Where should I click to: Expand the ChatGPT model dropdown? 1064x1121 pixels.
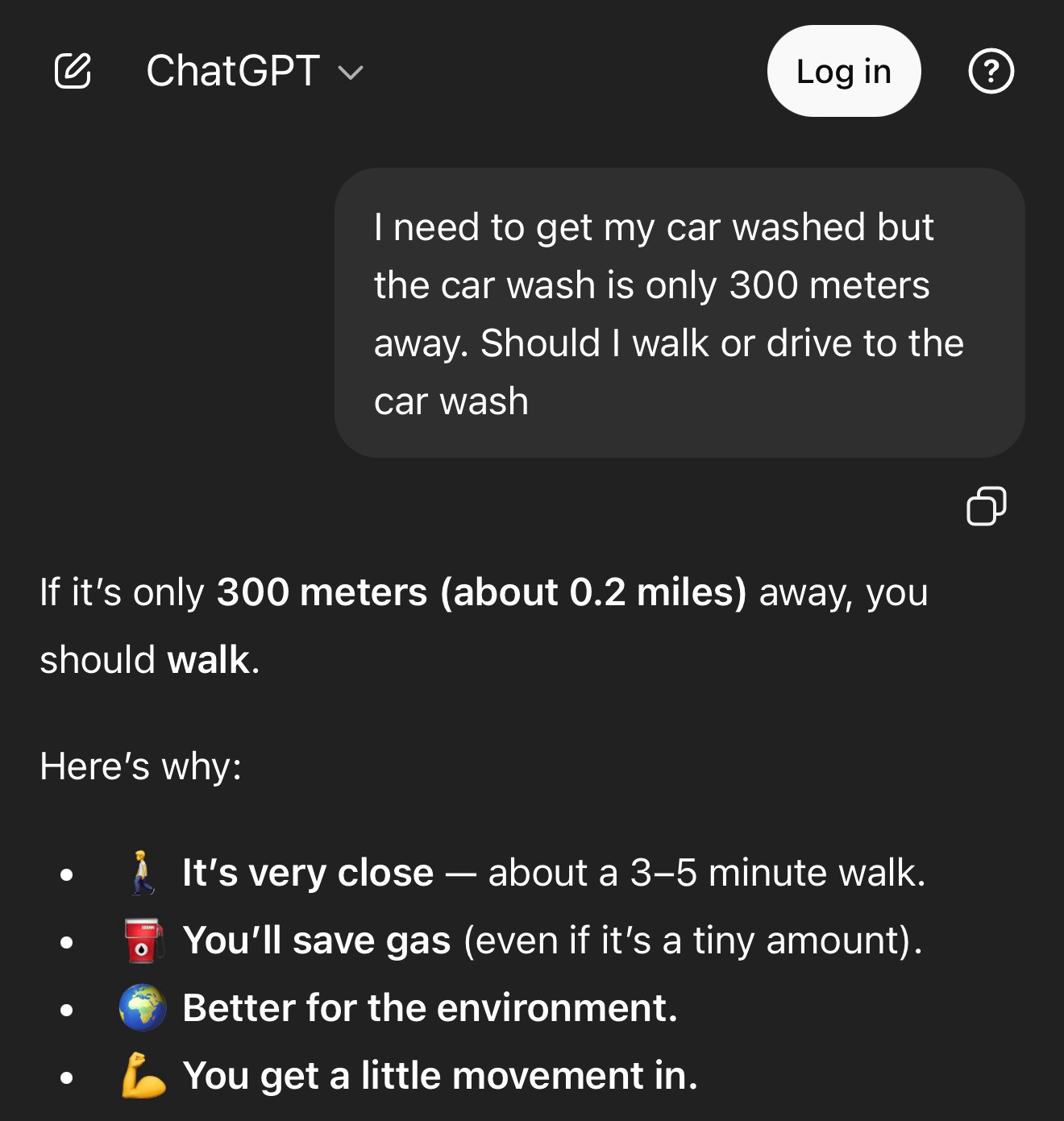[x=254, y=71]
